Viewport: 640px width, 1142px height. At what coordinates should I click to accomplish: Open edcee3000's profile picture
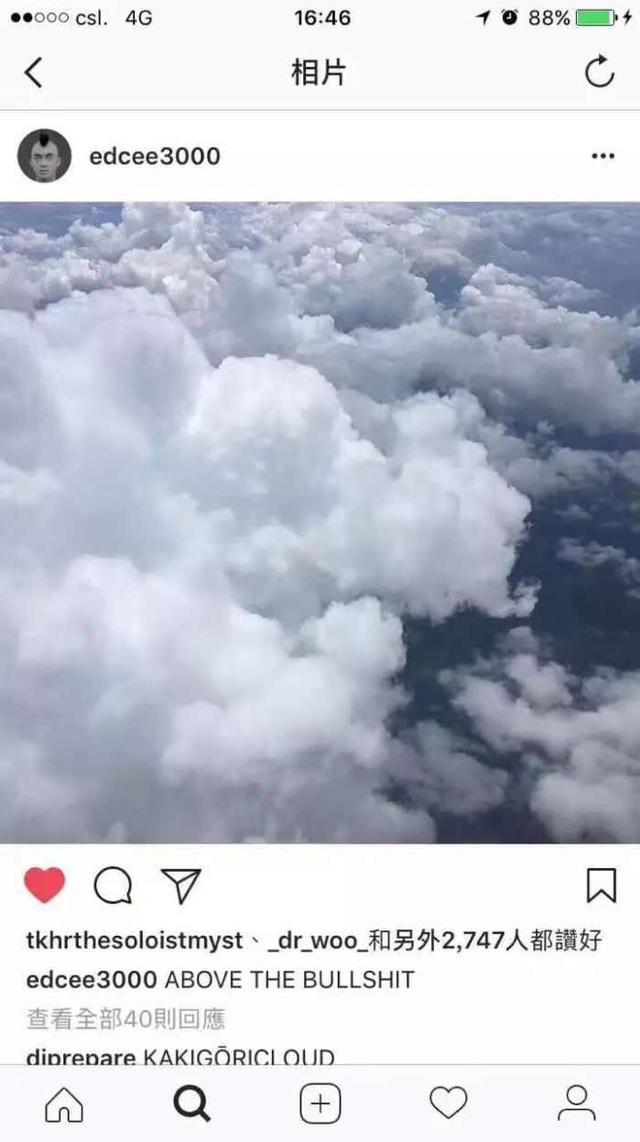[x=45, y=156]
